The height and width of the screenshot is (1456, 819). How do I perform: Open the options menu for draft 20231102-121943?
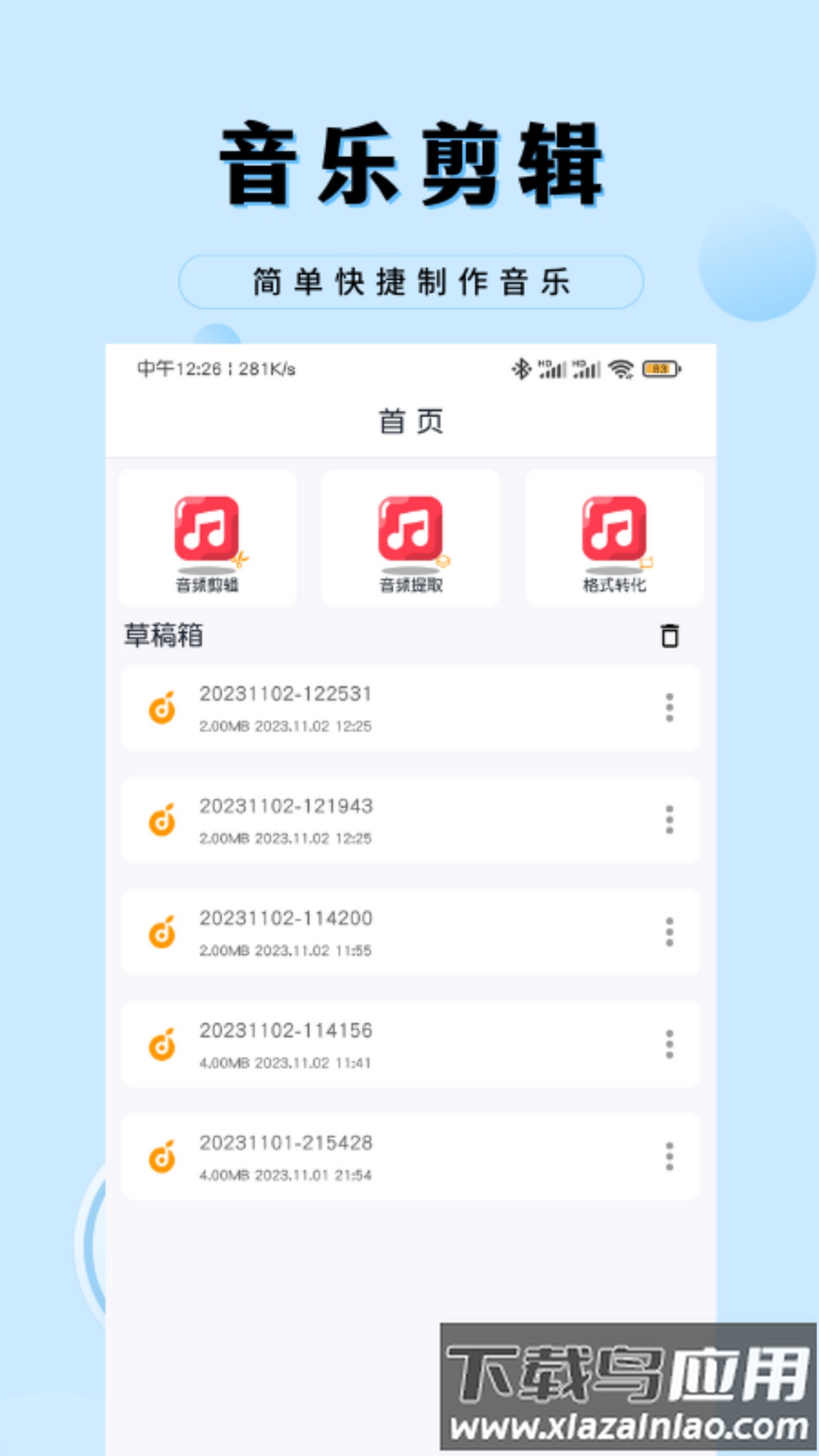coord(668,820)
